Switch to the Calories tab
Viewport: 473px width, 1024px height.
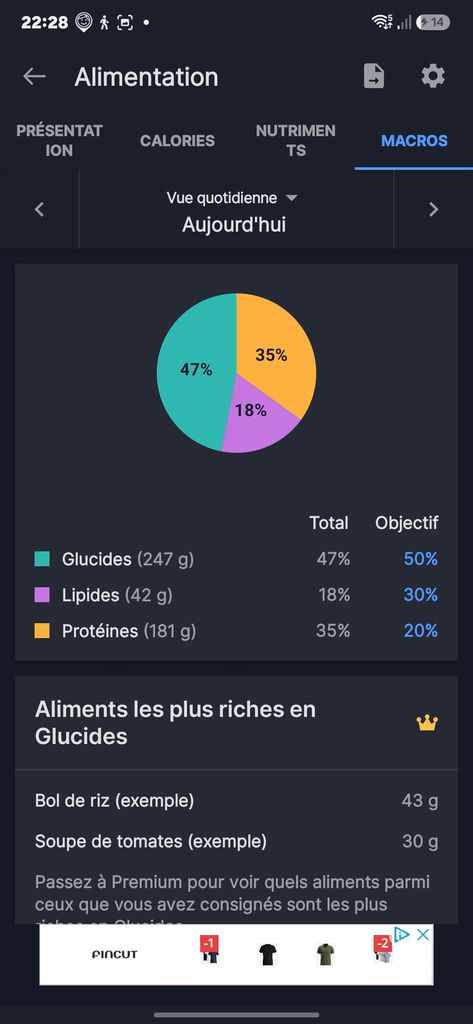[177, 140]
